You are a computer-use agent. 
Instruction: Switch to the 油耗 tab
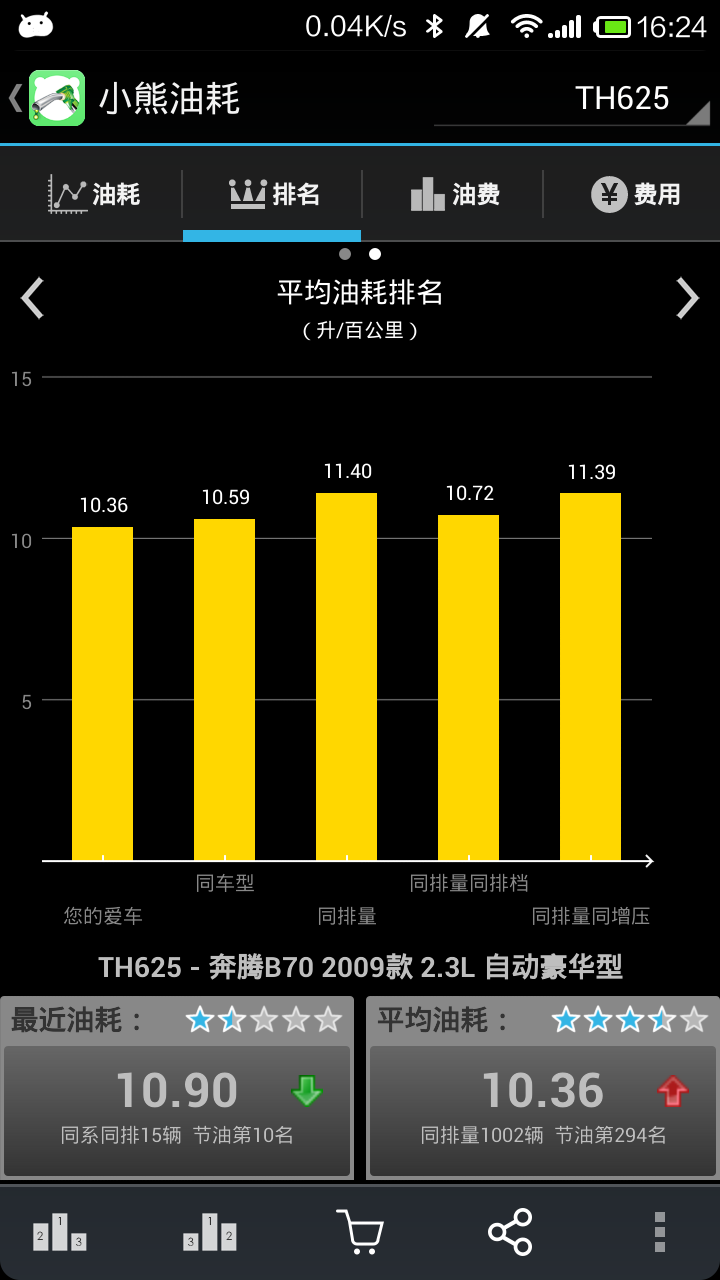click(x=94, y=194)
